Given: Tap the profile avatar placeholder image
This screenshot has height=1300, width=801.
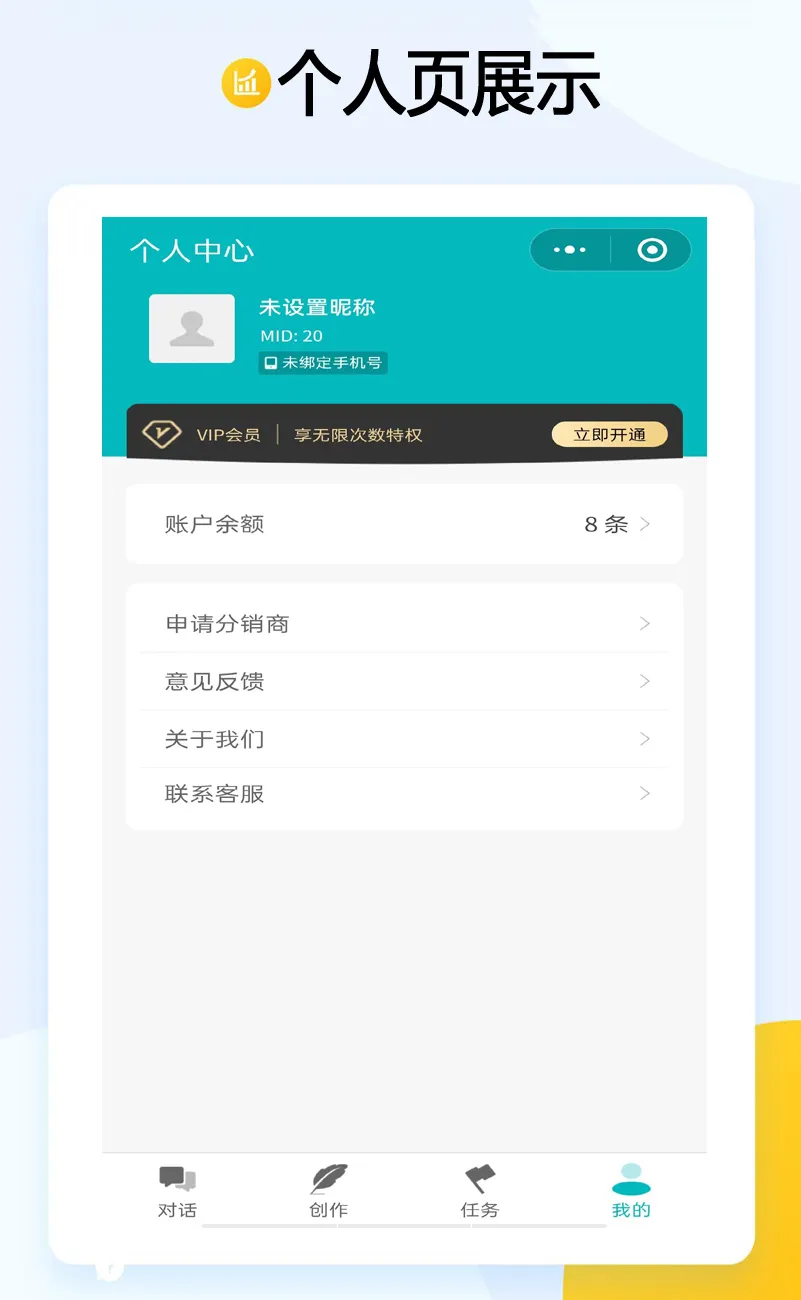Looking at the screenshot, I should coord(191,328).
